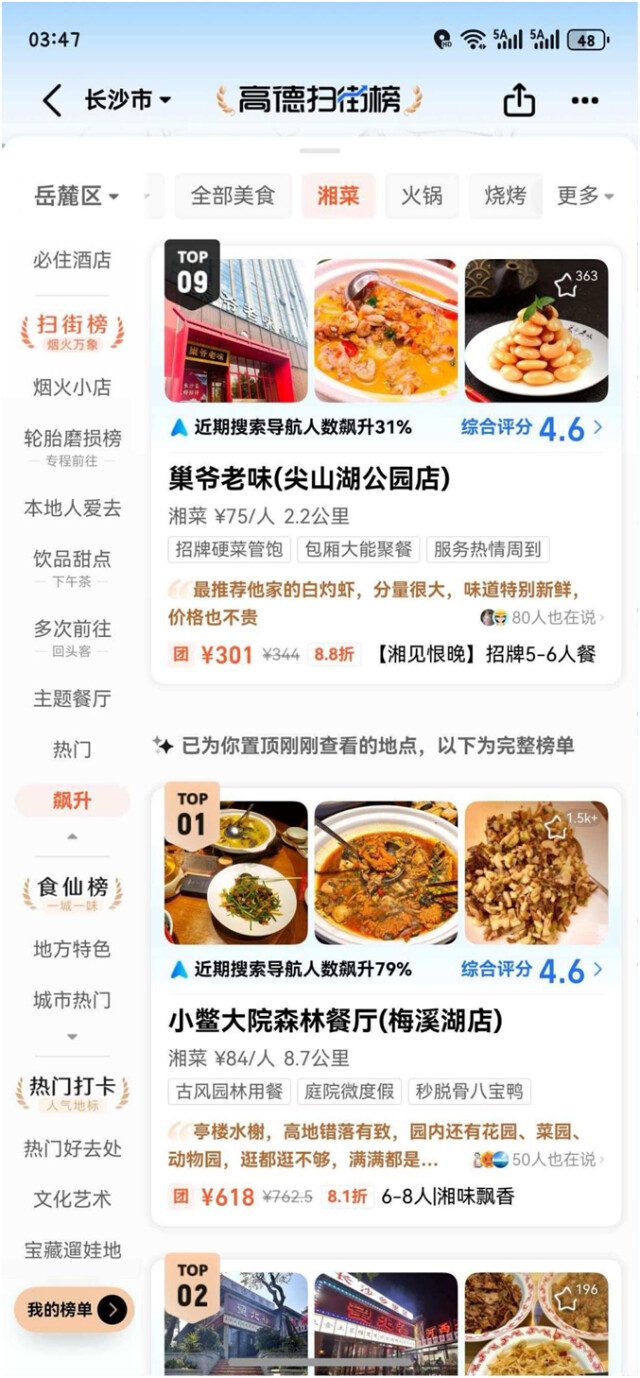Select the 全部美食 filter chip
Image resolution: width=640 pixels, height=1378 pixels.
(232, 196)
